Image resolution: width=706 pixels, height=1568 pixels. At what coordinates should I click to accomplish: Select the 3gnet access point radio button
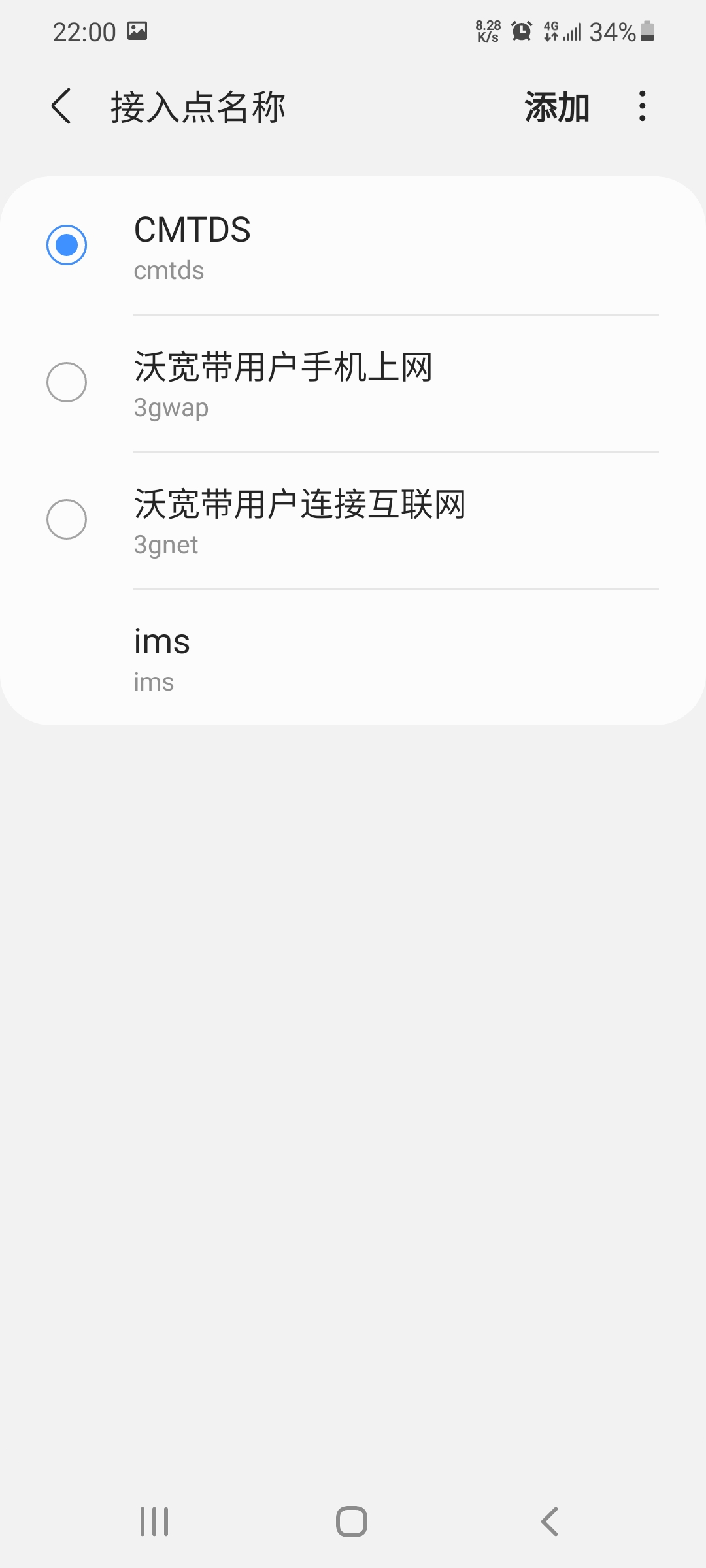[x=67, y=519]
